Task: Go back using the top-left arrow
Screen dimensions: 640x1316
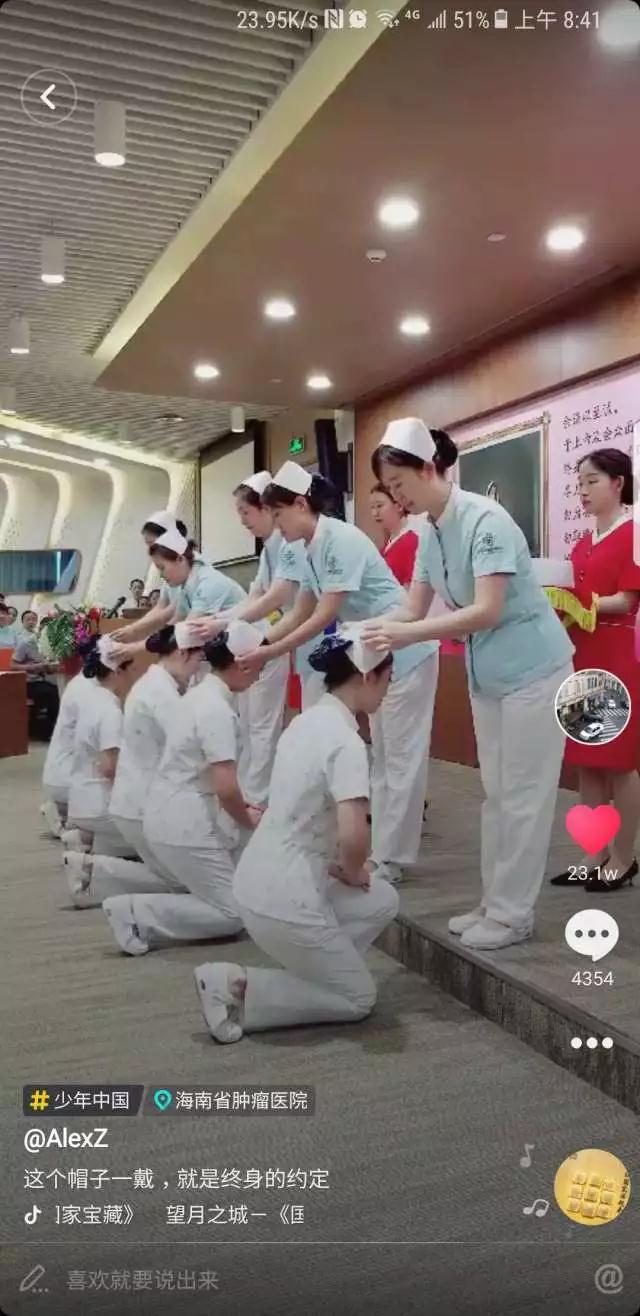Action: click(x=48, y=96)
